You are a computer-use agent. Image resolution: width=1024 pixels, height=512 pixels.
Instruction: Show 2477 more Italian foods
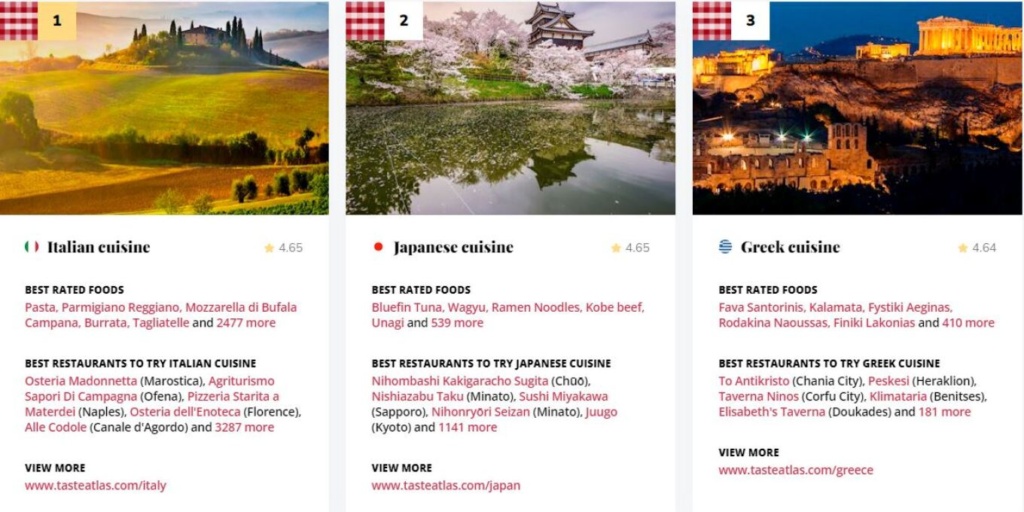245,323
